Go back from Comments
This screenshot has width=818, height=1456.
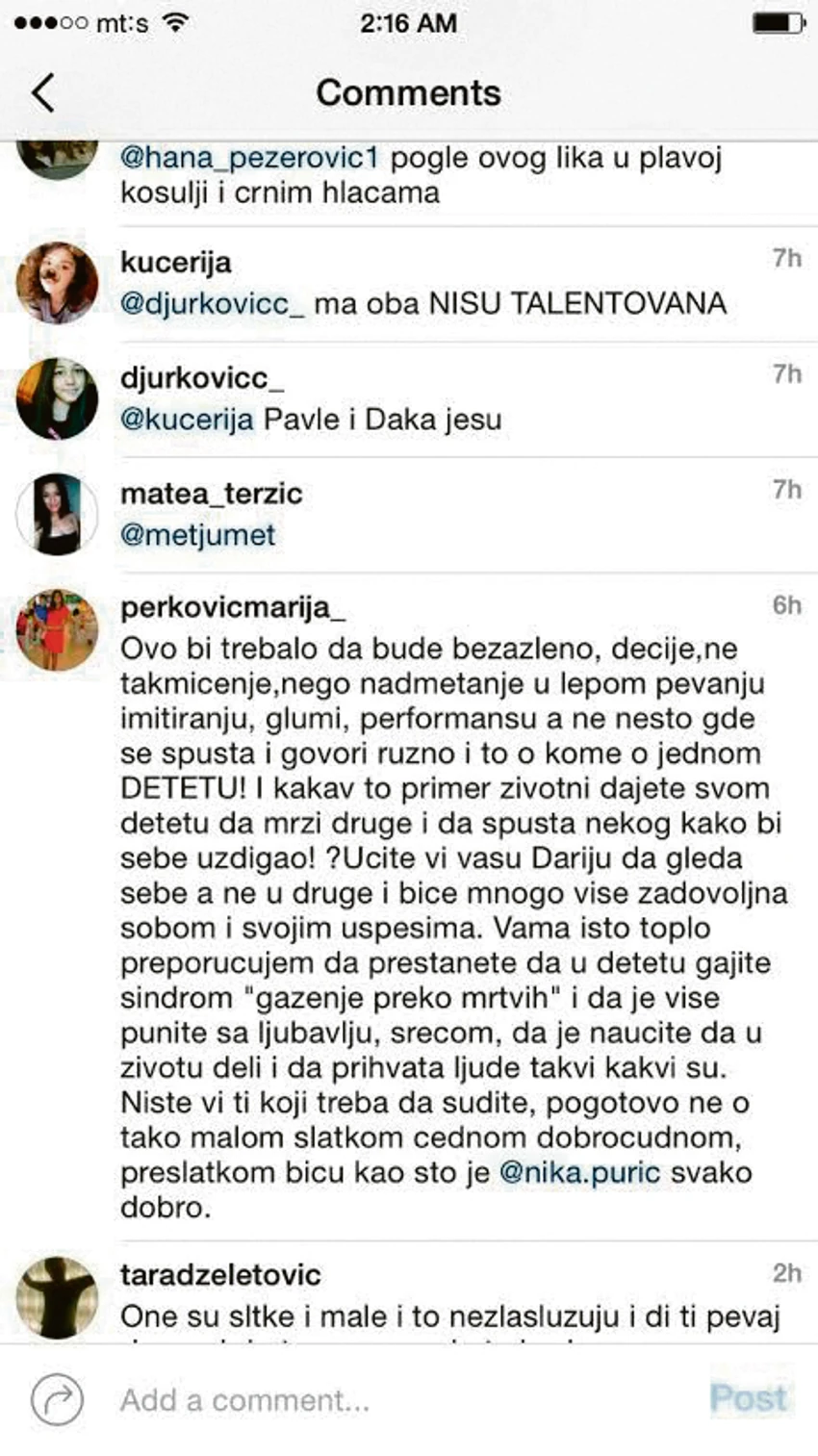point(43,93)
